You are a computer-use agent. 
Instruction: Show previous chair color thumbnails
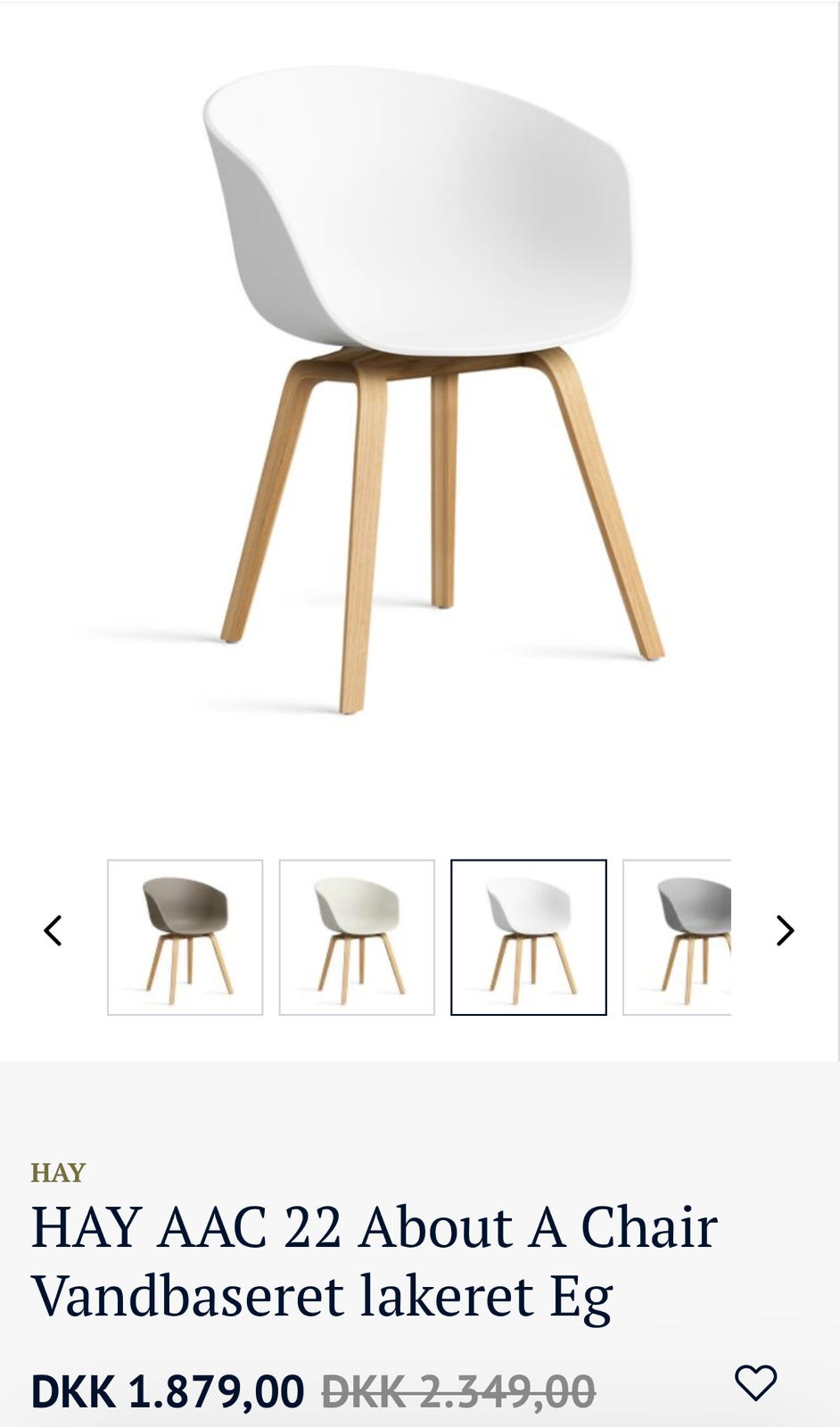[x=54, y=931]
